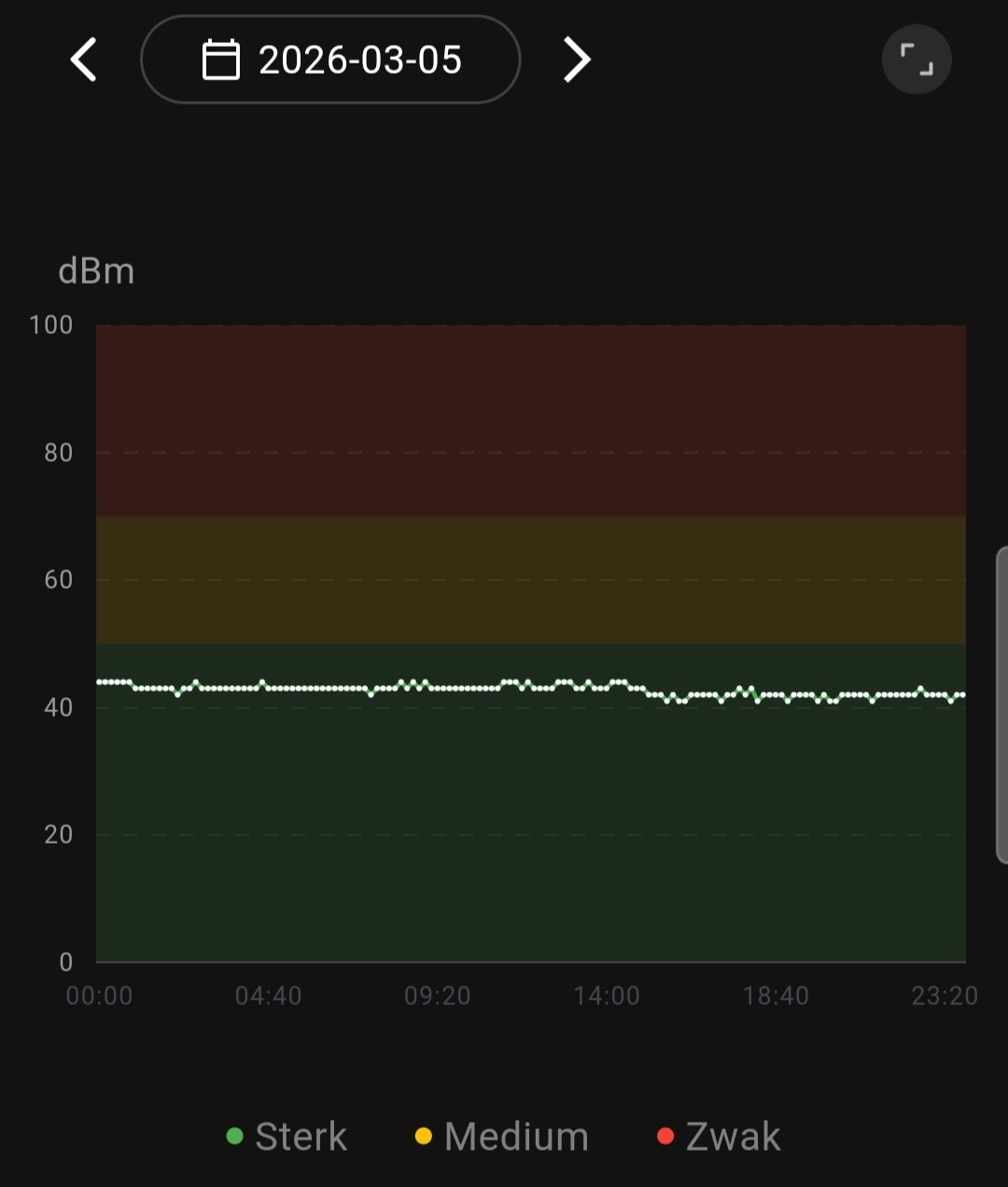Toggle the Zwak series visibility
1008x1187 pixels.
[717, 1136]
